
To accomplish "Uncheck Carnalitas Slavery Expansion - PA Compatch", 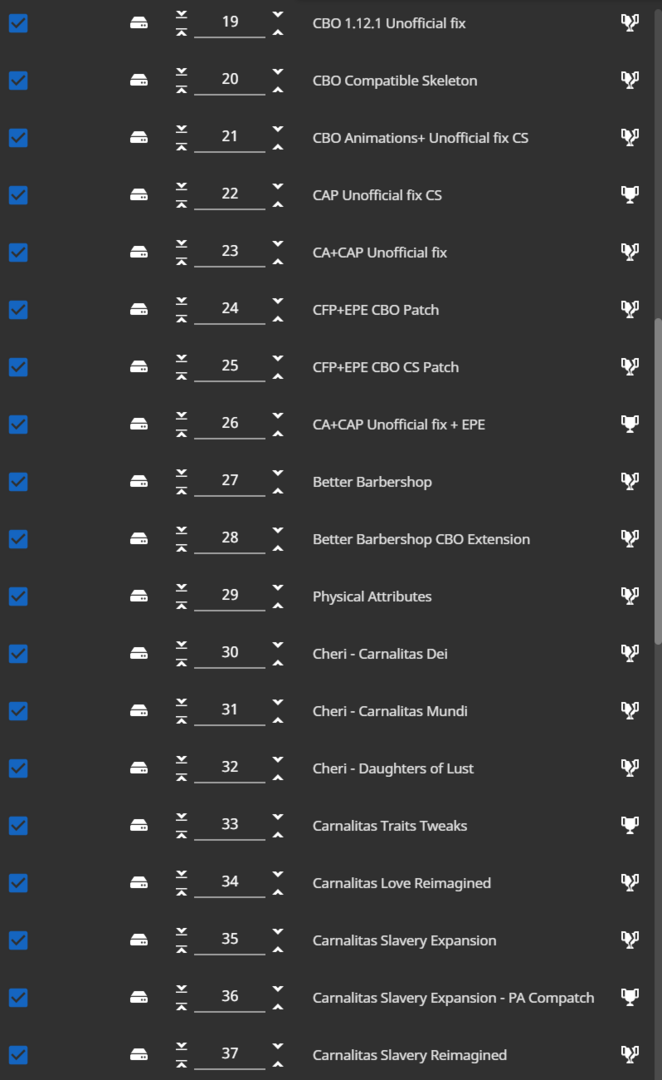I will pyautogui.click(x=19, y=997).
